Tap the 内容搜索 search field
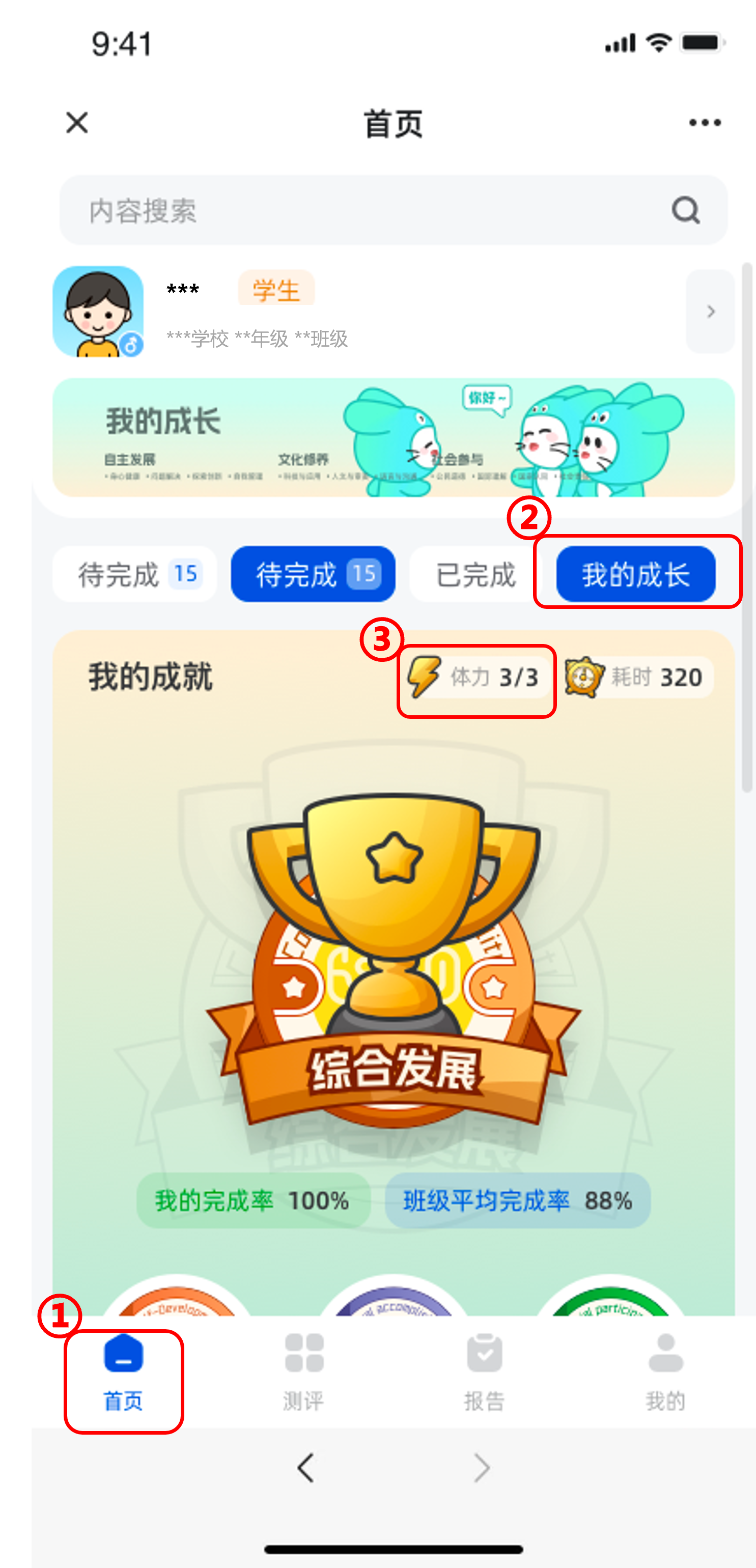 (377, 211)
